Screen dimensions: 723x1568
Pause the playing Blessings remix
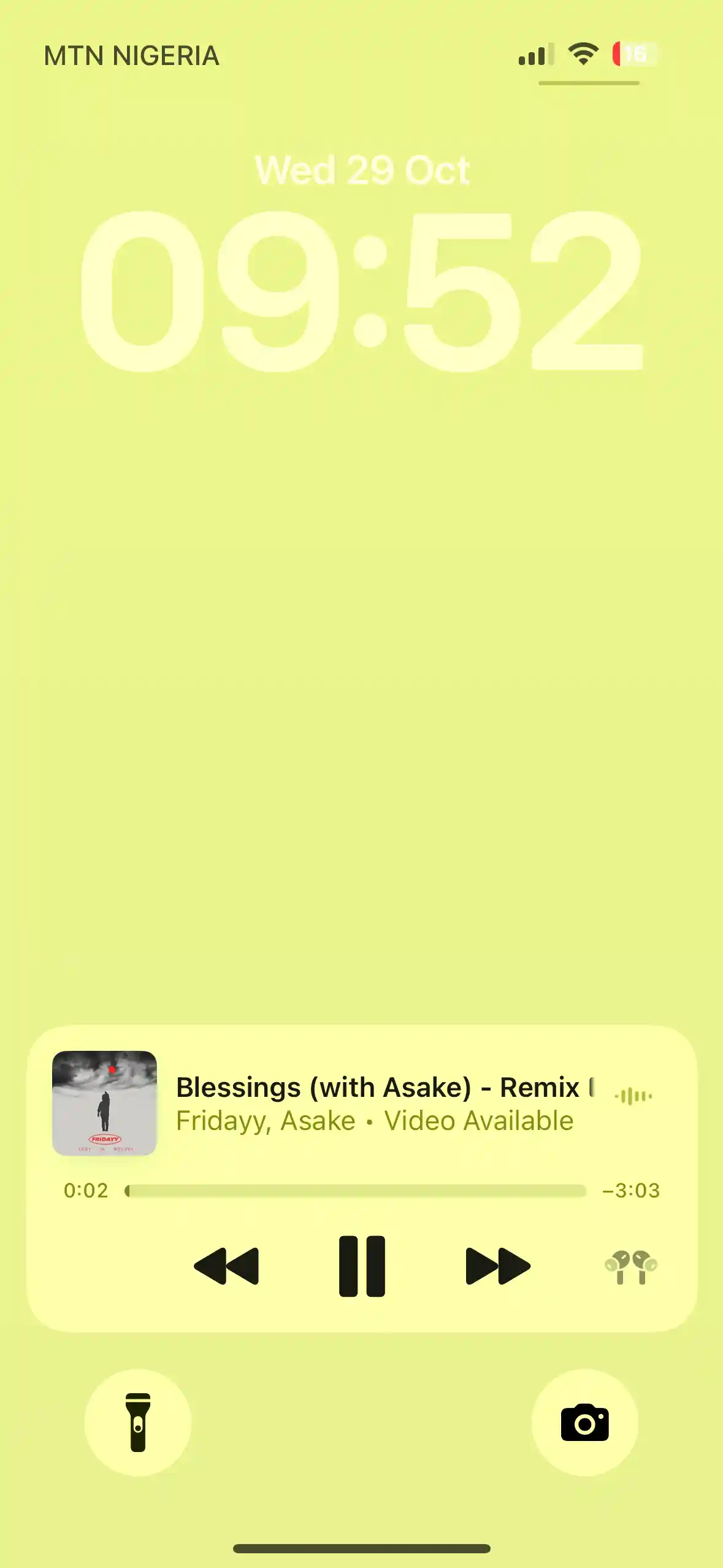pos(362,1266)
